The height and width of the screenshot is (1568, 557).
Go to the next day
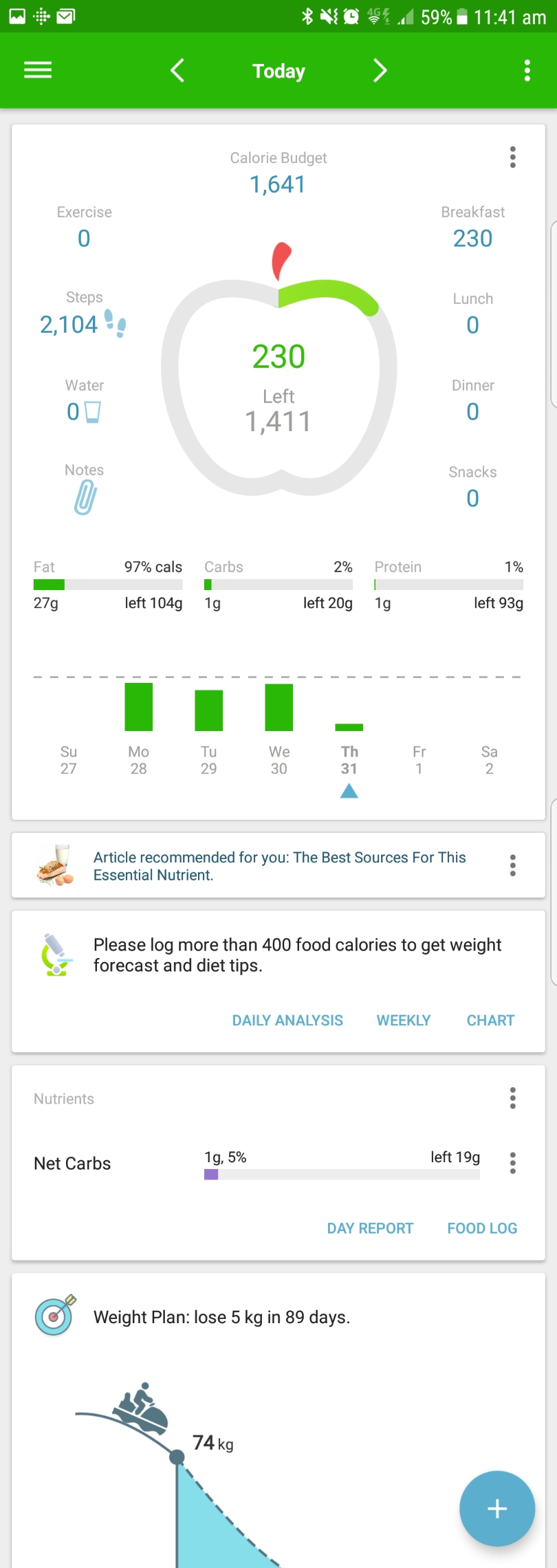pyautogui.click(x=380, y=70)
